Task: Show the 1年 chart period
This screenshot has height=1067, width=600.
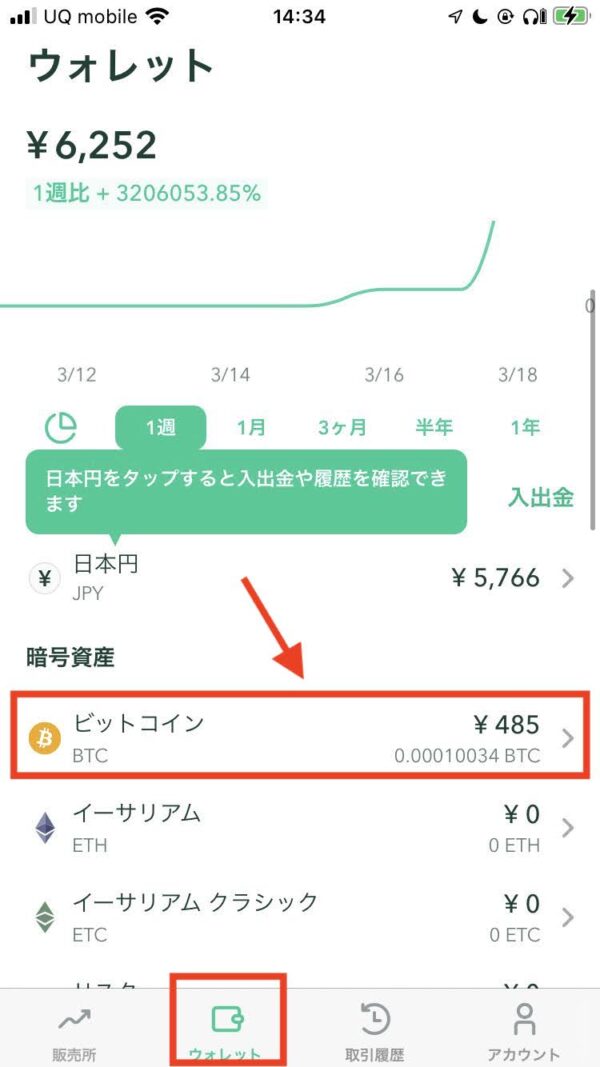Action: pos(524,428)
